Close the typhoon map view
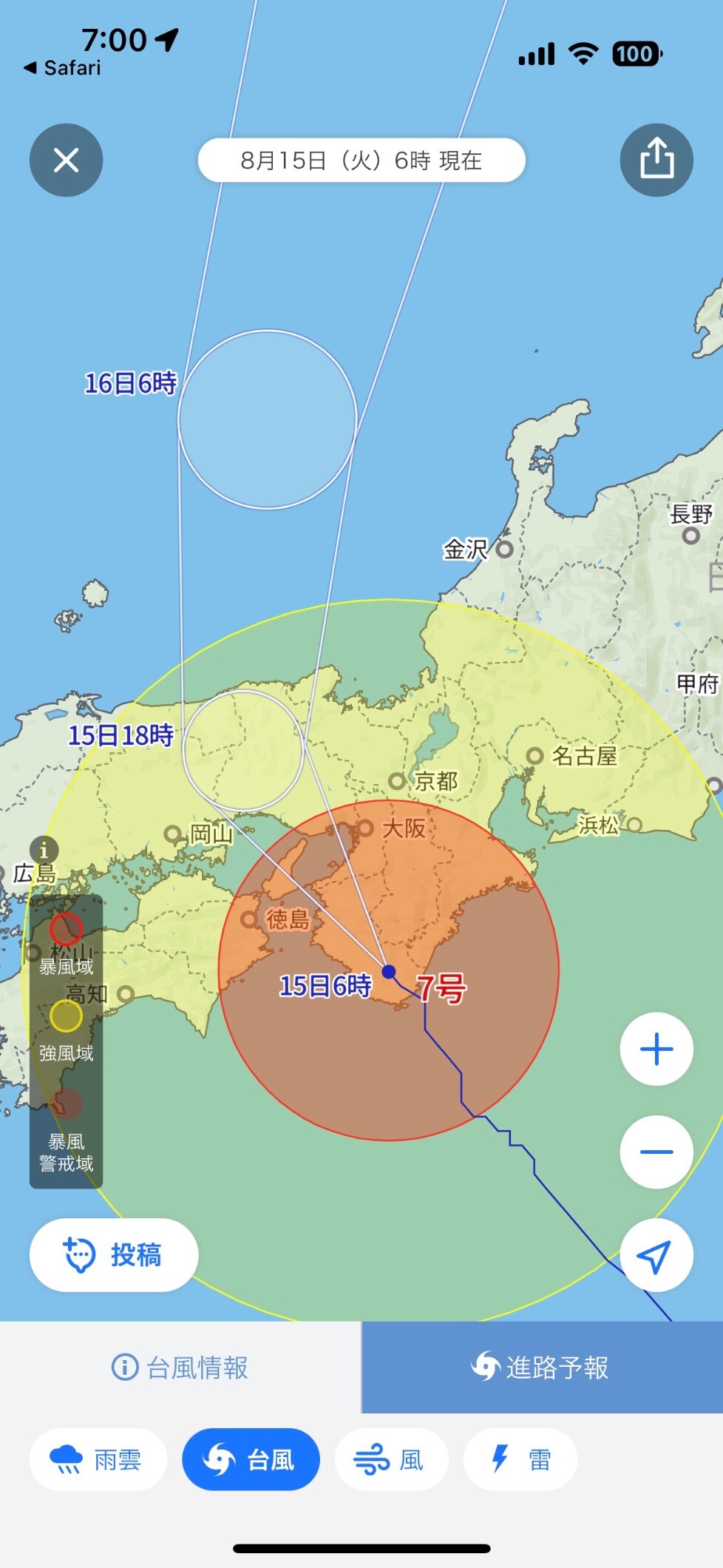 pyautogui.click(x=66, y=160)
